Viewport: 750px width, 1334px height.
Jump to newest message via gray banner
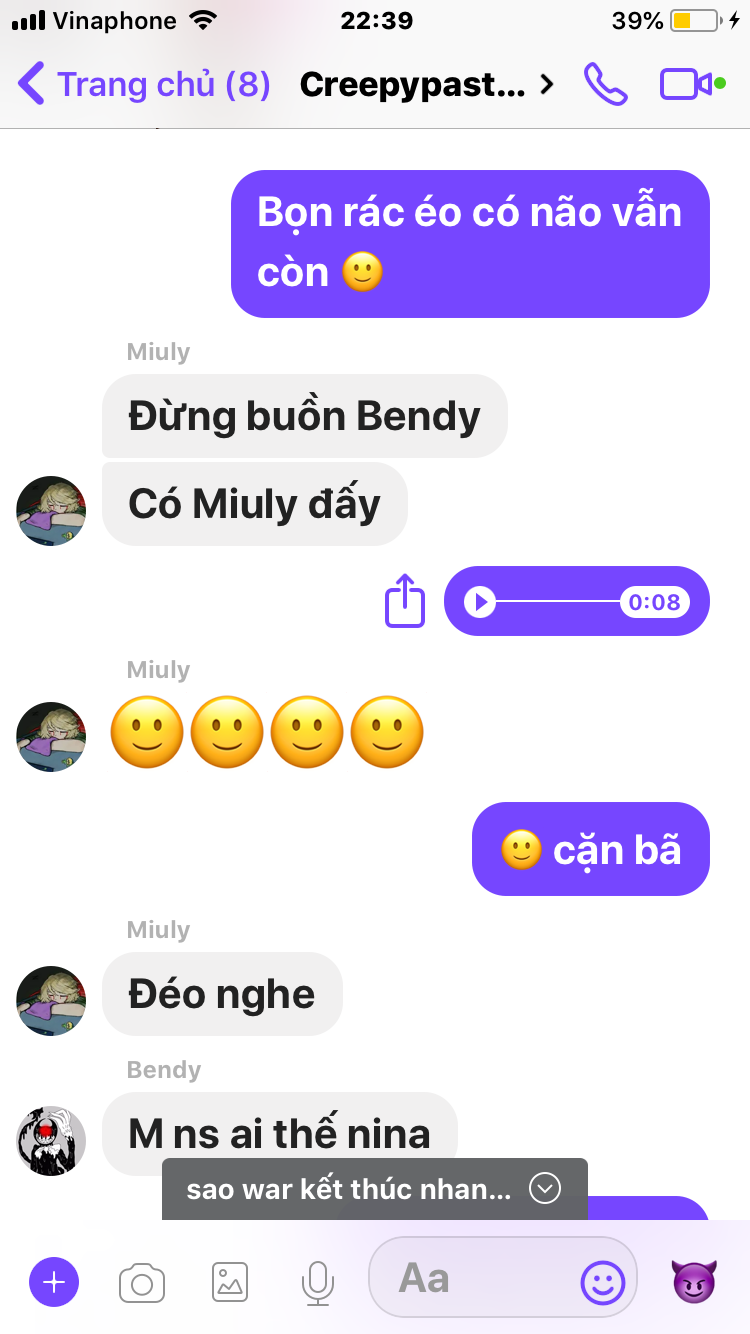click(375, 1189)
